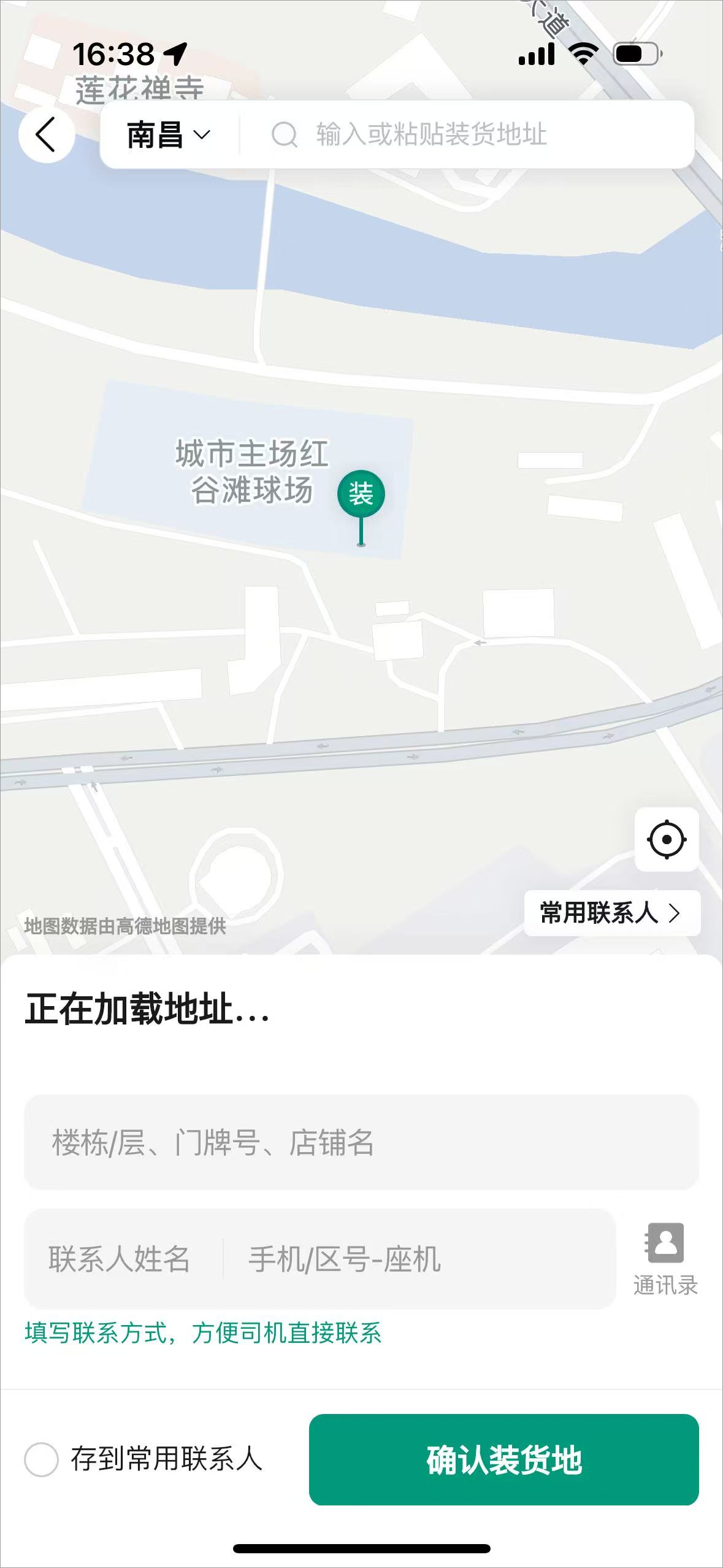Check 存到常用联系人 option

(x=42, y=1459)
